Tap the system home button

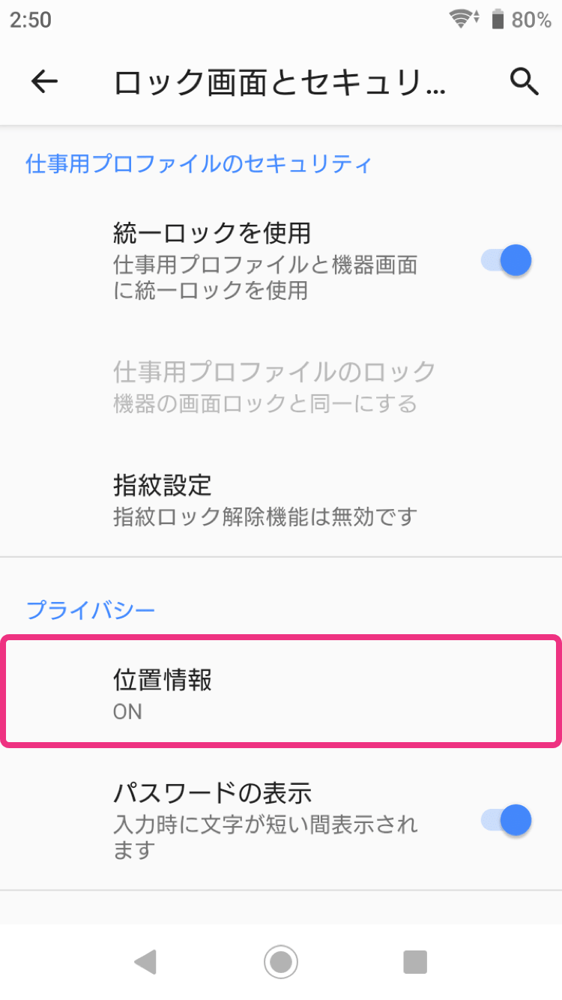(x=281, y=961)
